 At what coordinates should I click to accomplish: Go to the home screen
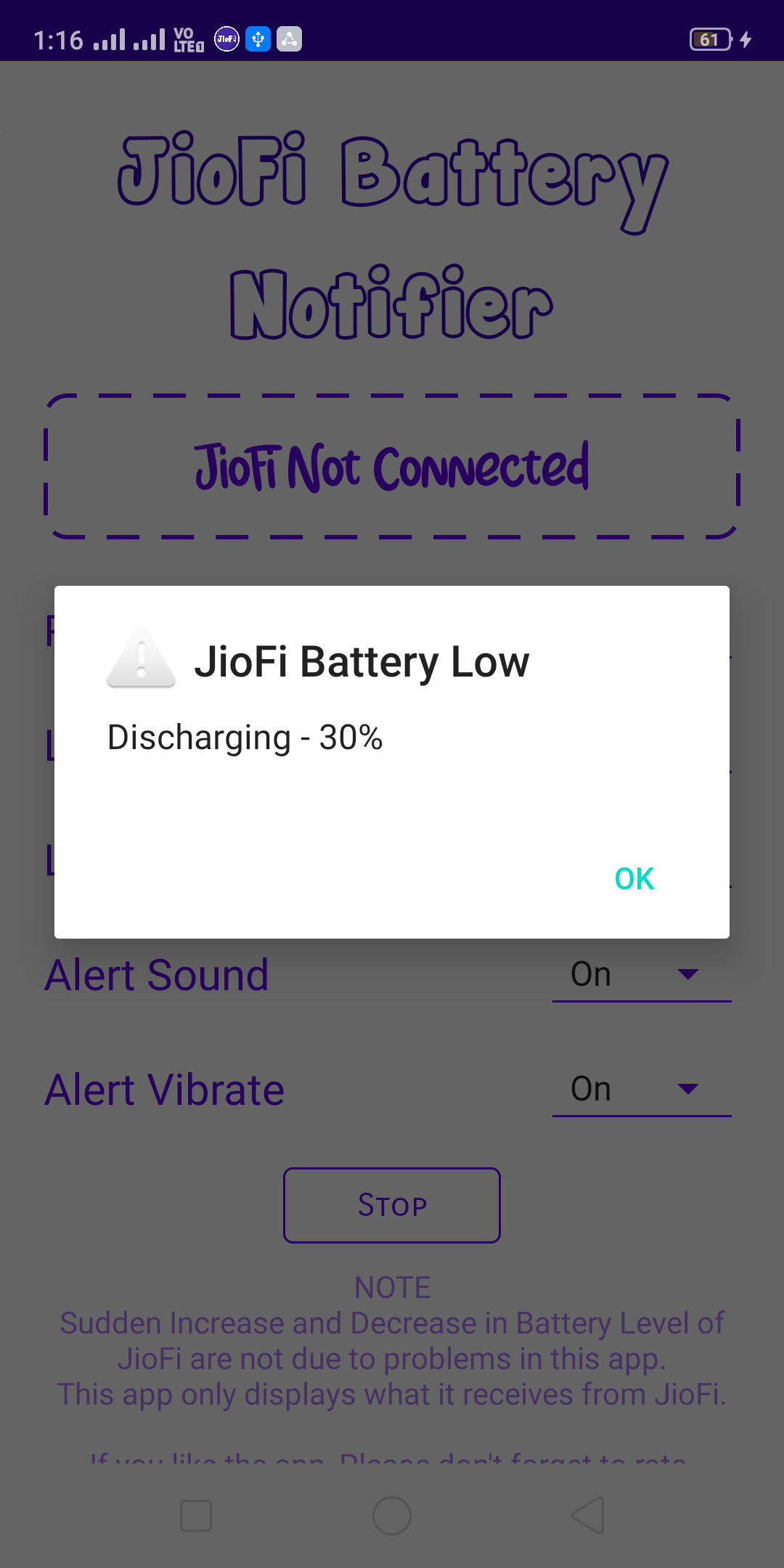392,1516
